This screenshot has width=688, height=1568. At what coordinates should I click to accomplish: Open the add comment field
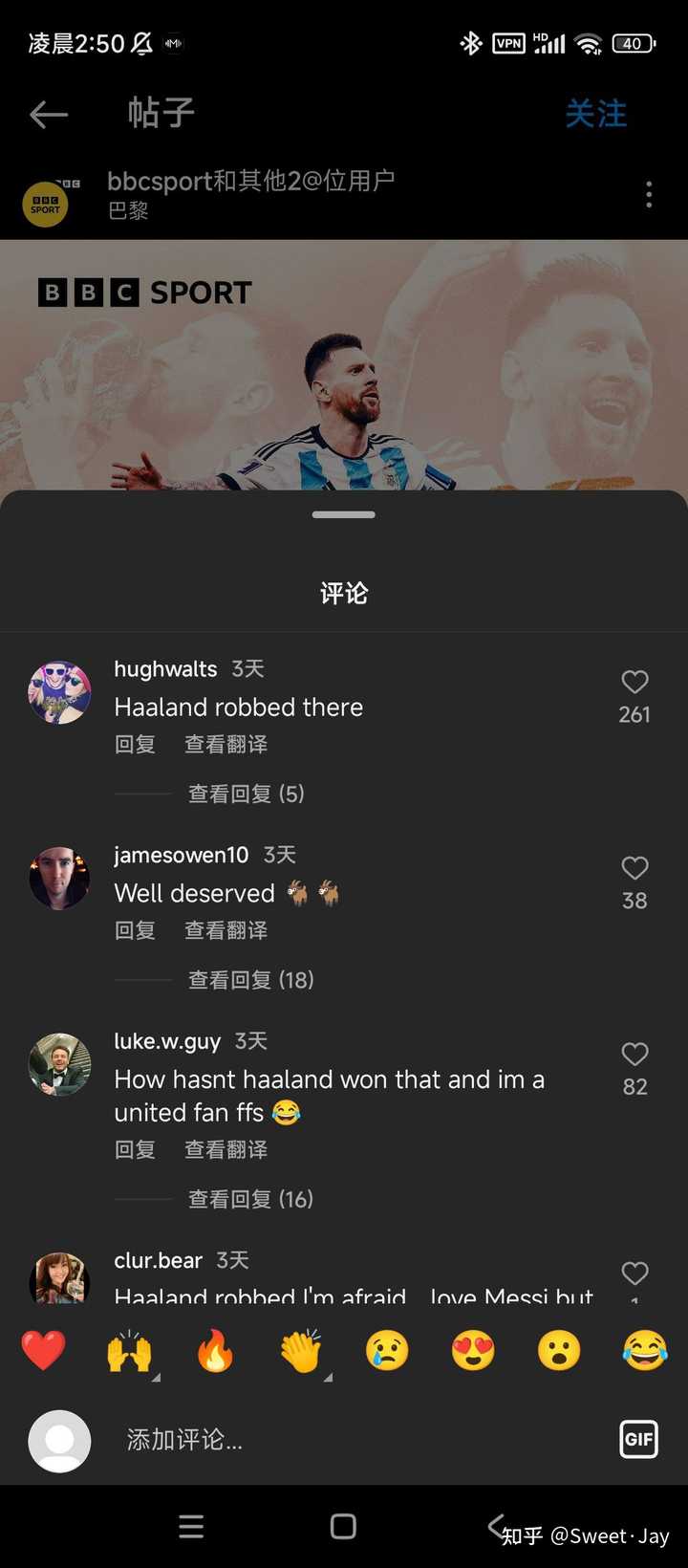pyautogui.click(x=344, y=1439)
